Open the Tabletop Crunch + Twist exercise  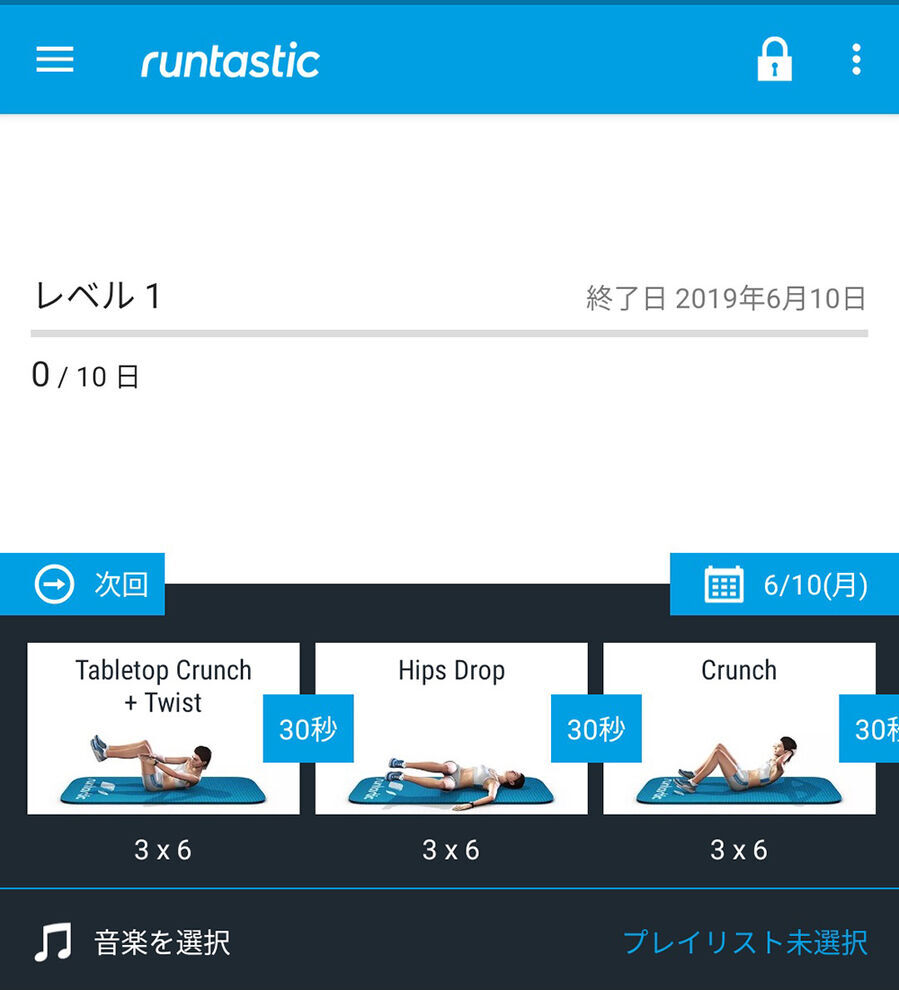(x=163, y=728)
